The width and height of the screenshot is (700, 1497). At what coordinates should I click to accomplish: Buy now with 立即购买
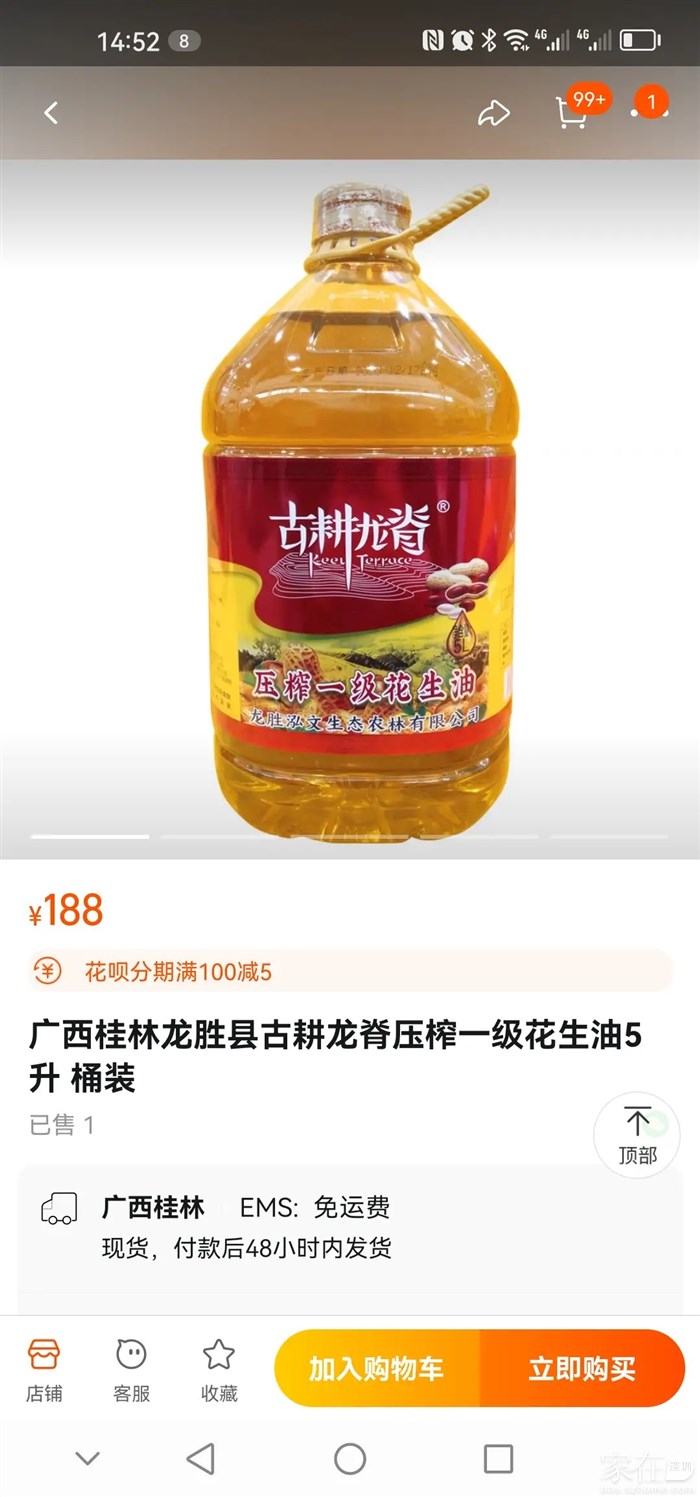click(x=582, y=1369)
